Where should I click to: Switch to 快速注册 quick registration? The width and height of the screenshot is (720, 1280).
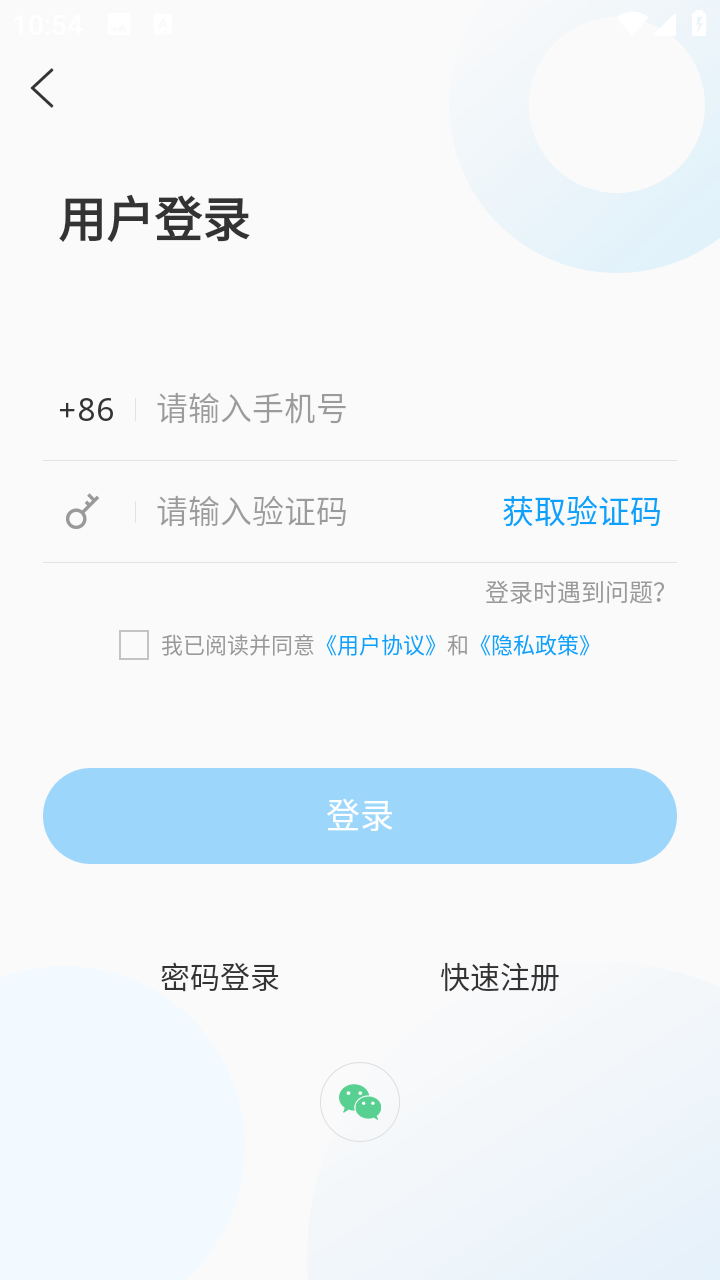pyautogui.click(x=501, y=978)
